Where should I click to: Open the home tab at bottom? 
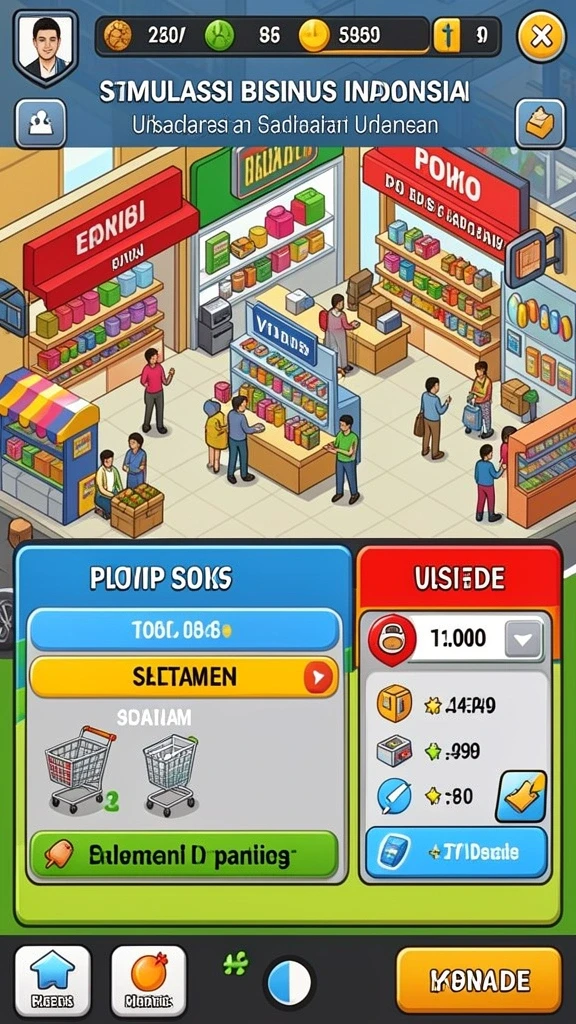point(53,978)
